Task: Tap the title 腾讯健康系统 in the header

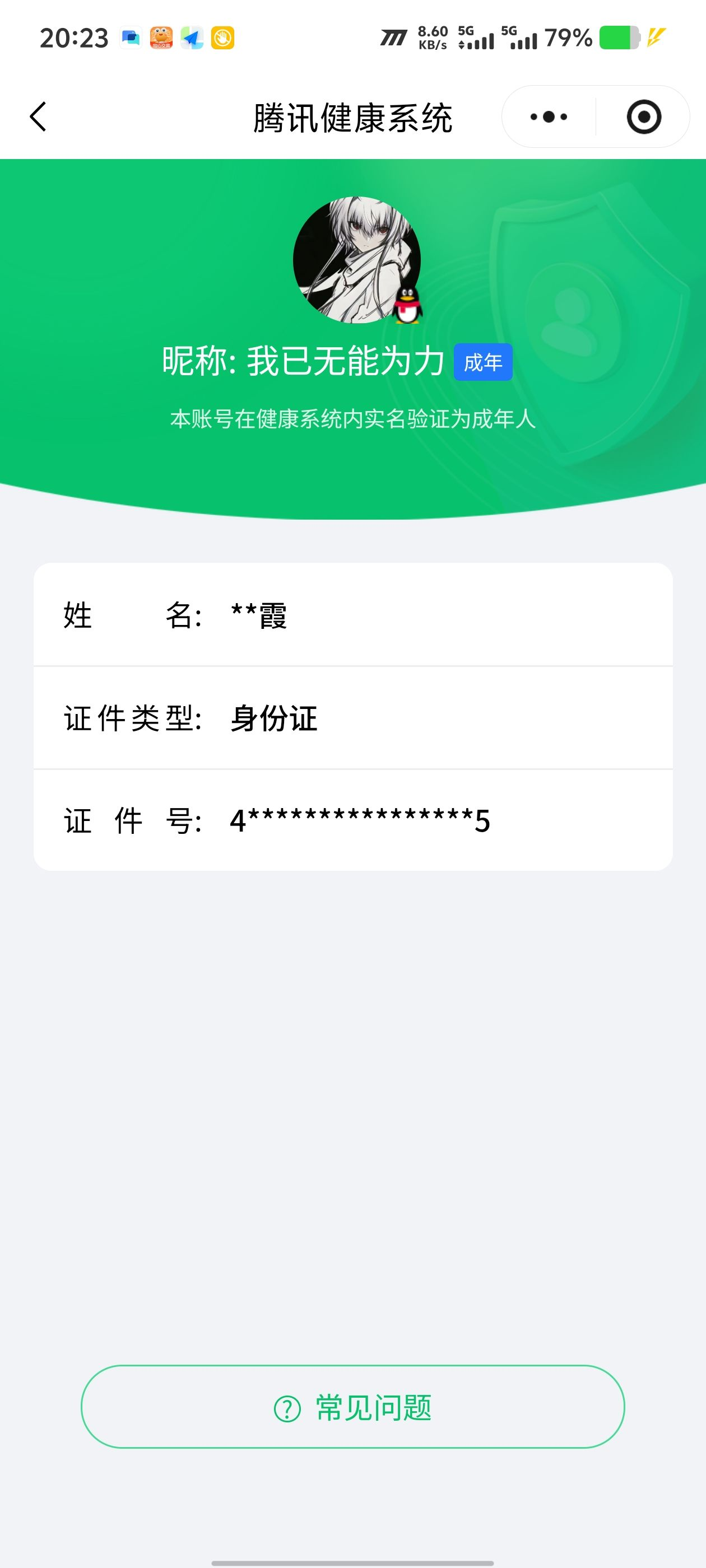Action: (354, 117)
